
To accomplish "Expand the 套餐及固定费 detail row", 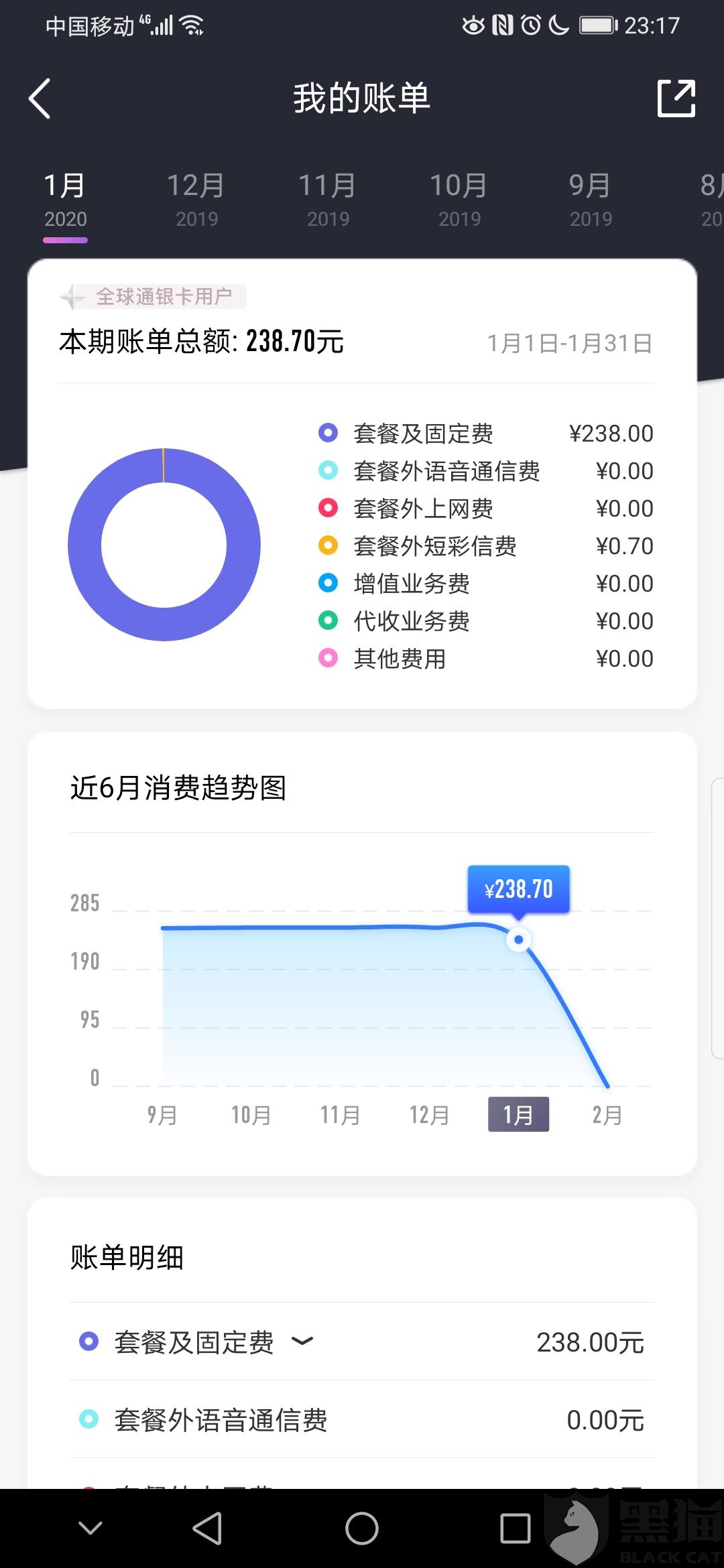I will 362,1342.
